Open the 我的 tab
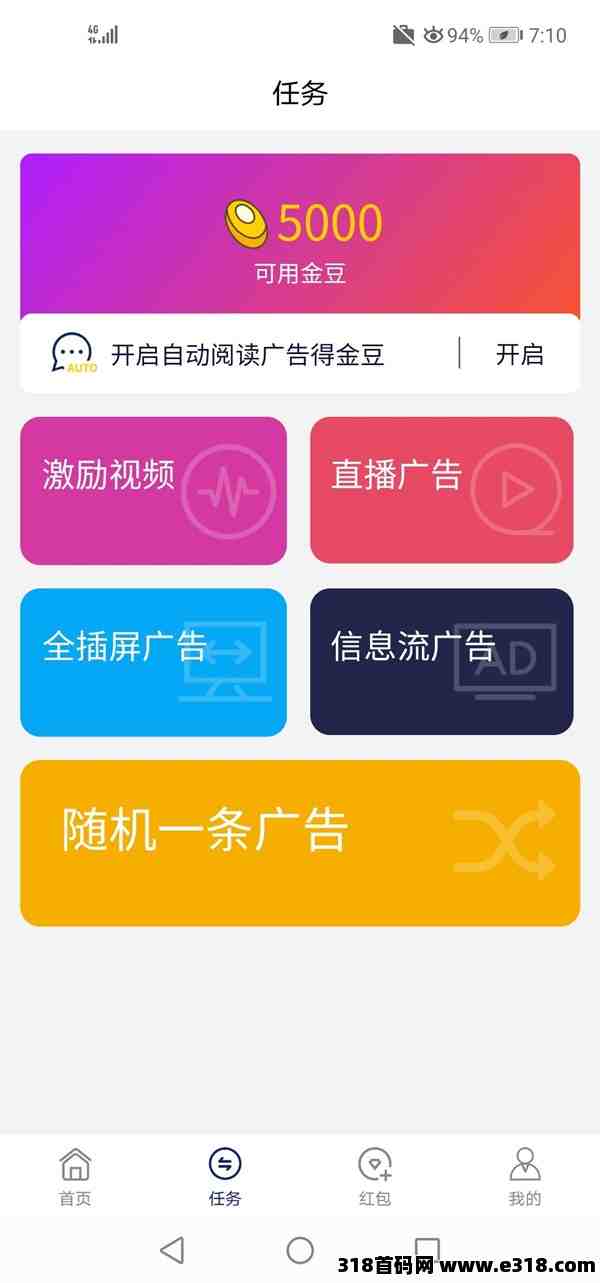600x1283 pixels. tap(525, 1177)
